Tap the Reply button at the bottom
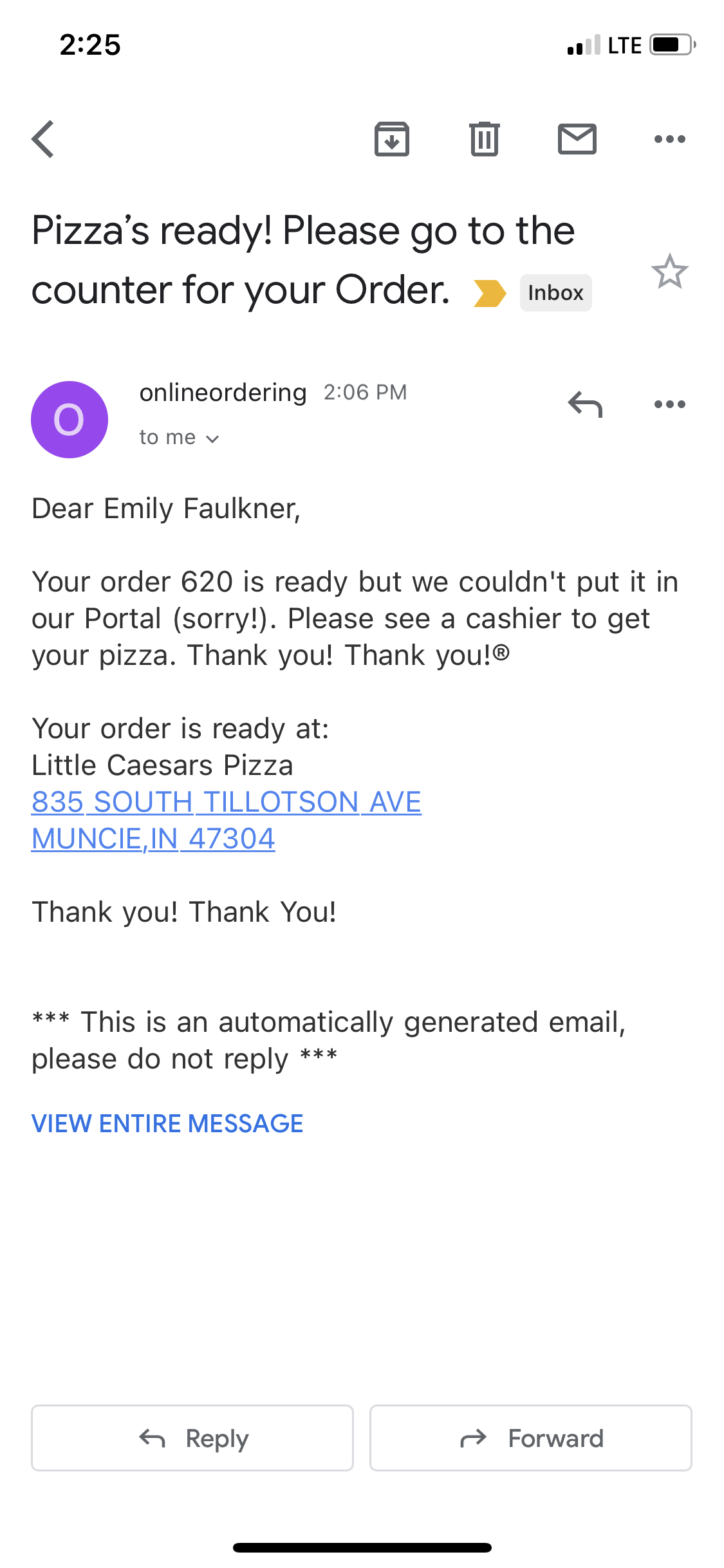The height and width of the screenshot is (1568, 724). coord(192,1438)
